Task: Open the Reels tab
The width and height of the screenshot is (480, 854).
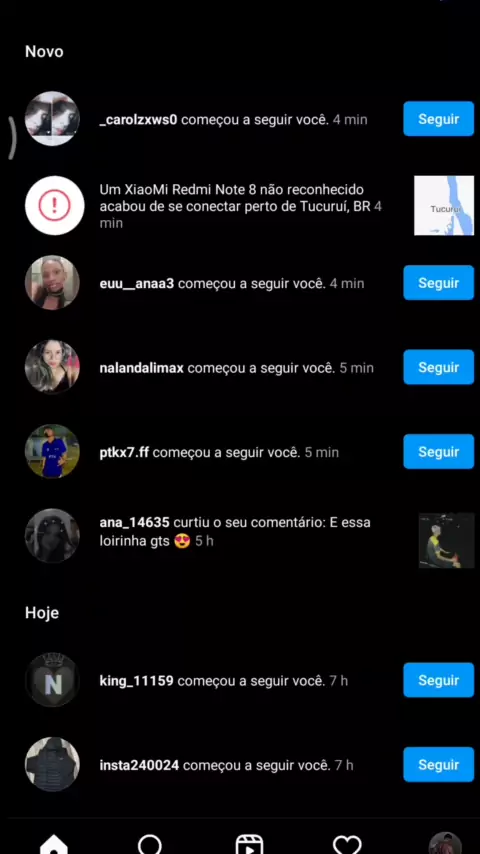Action: point(250,843)
